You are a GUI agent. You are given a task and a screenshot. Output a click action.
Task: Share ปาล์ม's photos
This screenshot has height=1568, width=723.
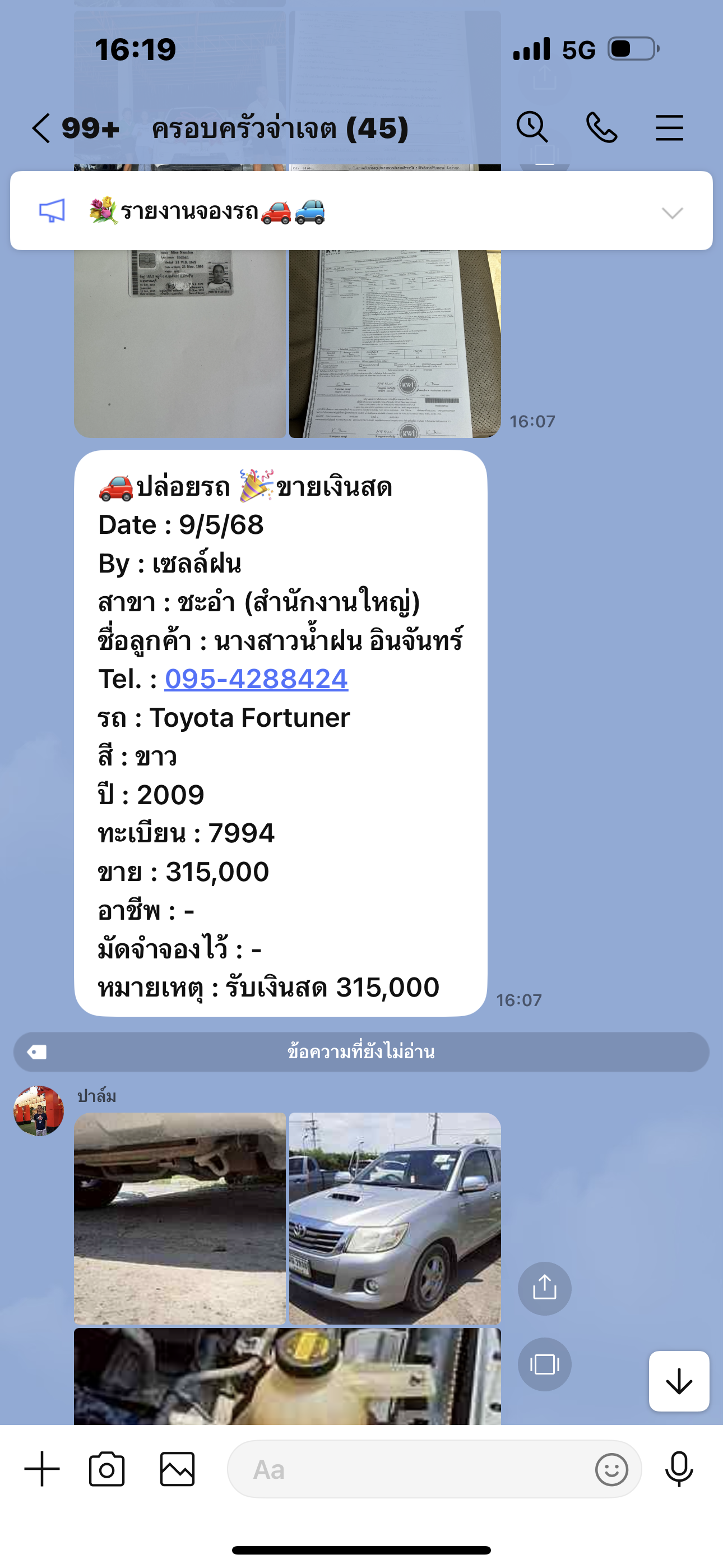coord(544,1288)
